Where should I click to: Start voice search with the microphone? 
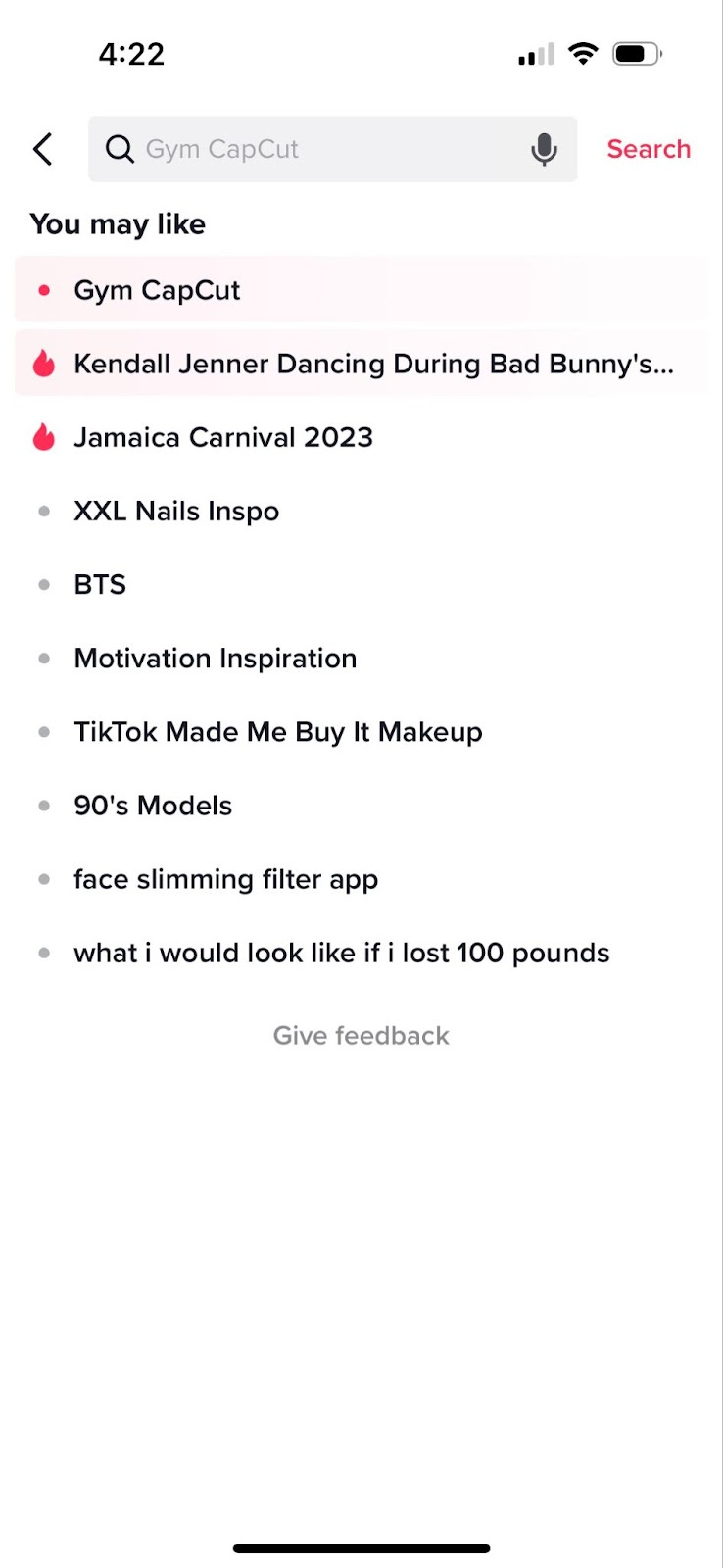pos(544,149)
